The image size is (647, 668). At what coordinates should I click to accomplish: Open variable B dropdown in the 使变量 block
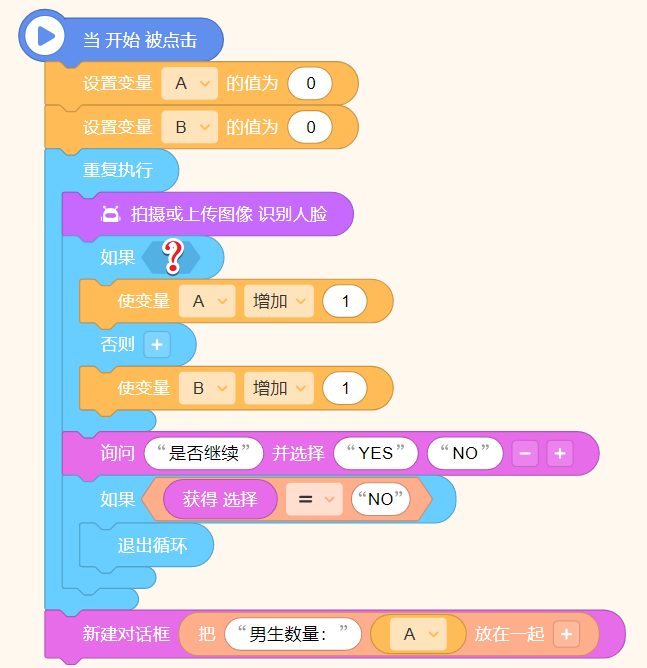pos(207,388)
